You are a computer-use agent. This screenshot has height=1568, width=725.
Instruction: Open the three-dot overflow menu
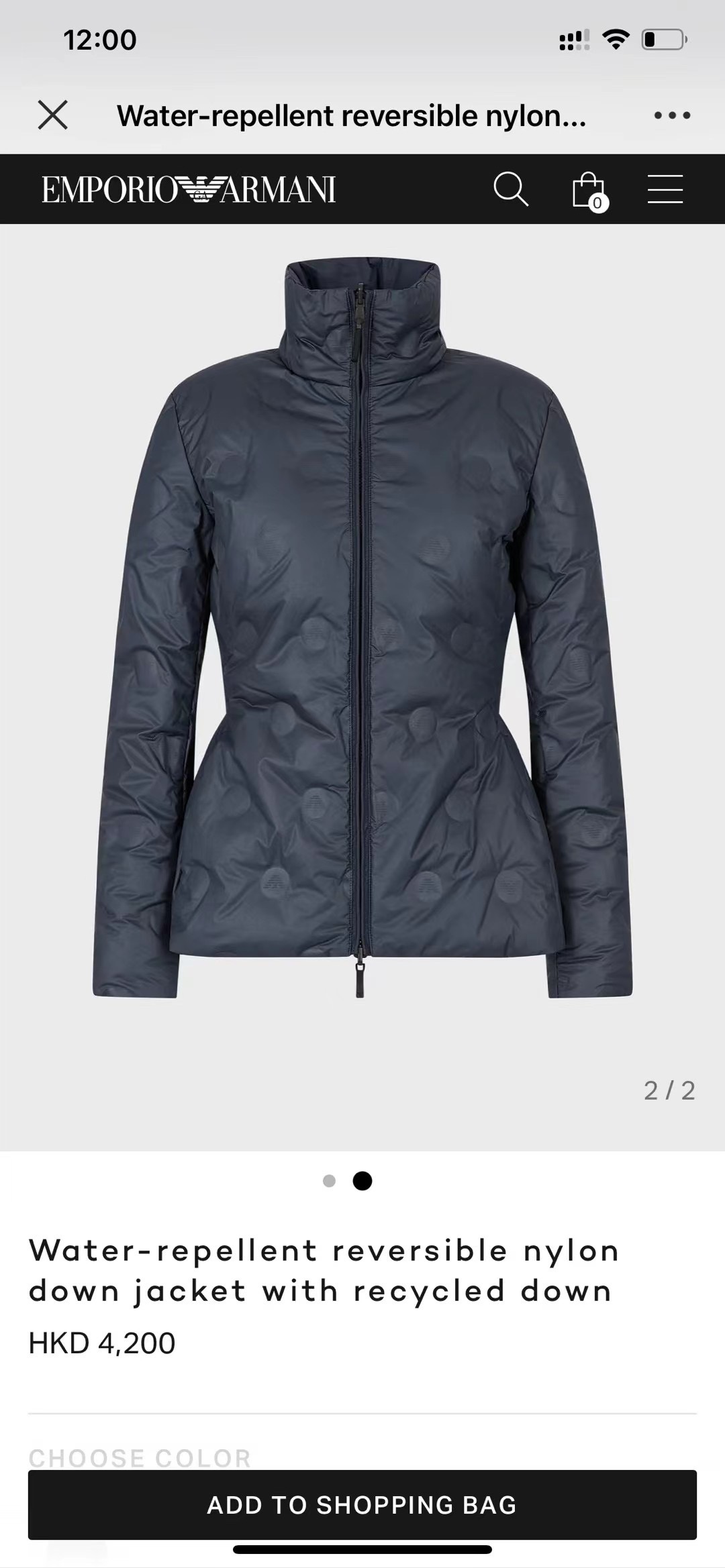[672, 115]
